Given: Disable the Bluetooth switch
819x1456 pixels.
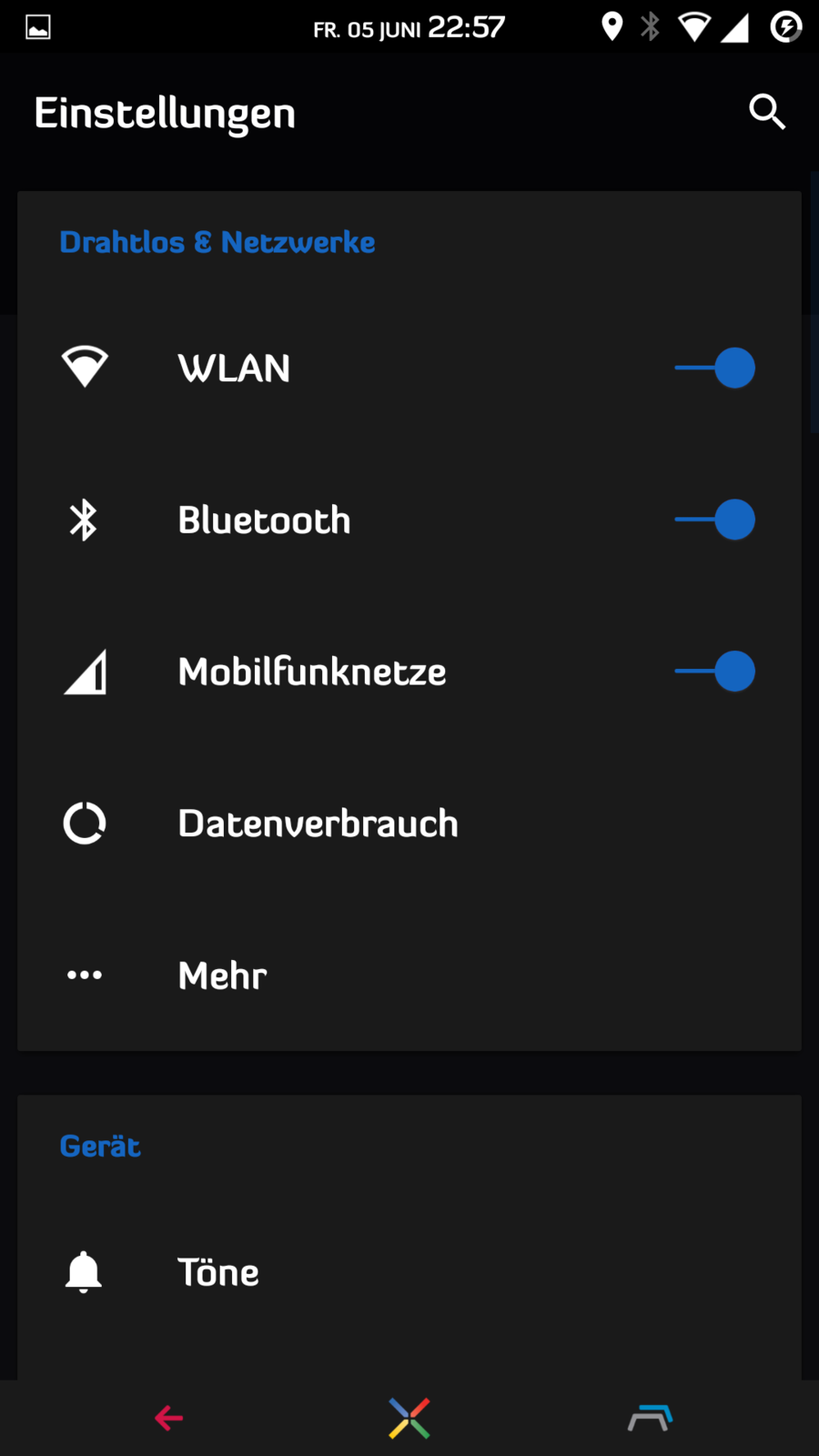Looking at the screenshot, I should [x=716, y=521].
